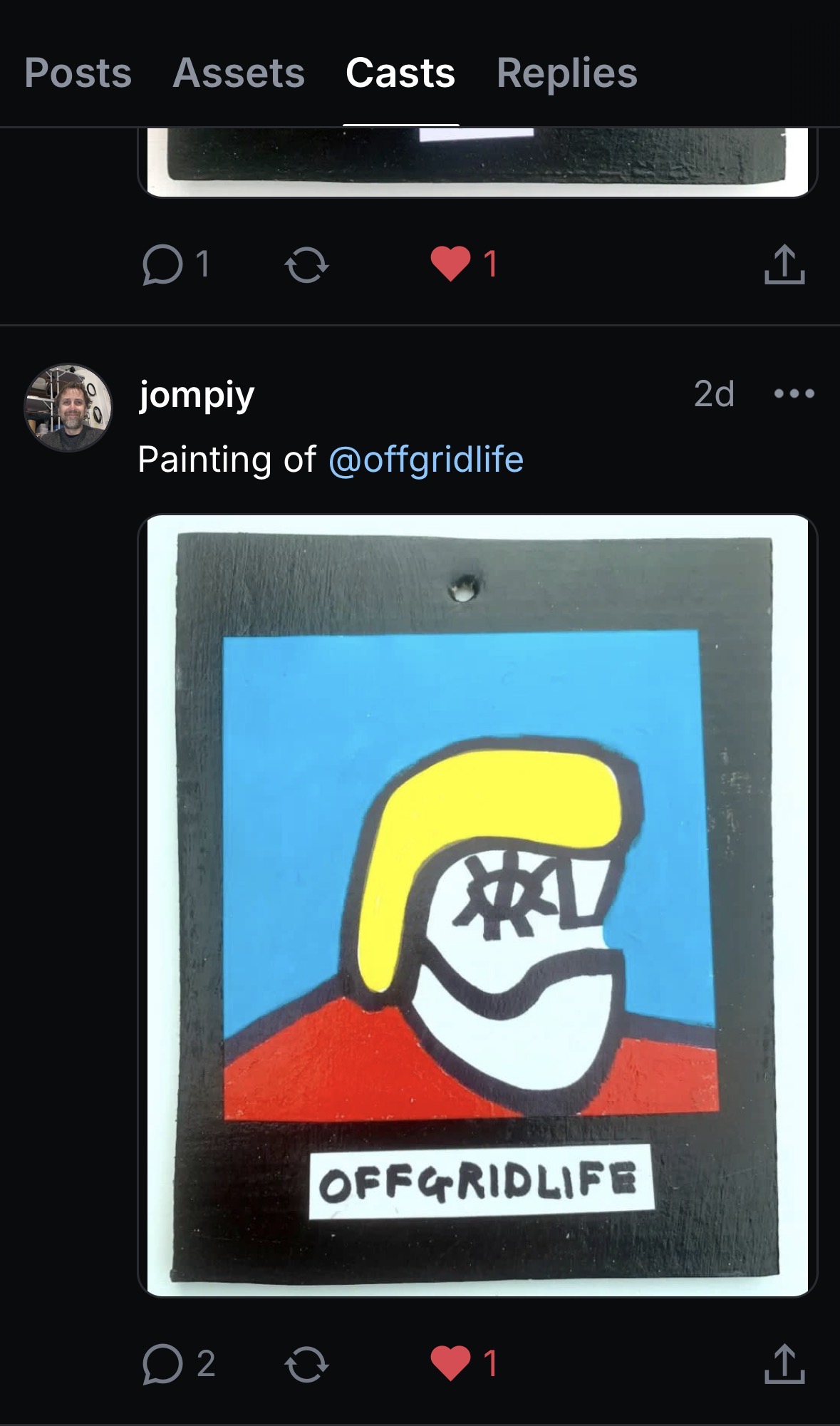Screen dimensions: 840x1426
Task: Share the cast with one reply
Action: [x=784, y=264]
